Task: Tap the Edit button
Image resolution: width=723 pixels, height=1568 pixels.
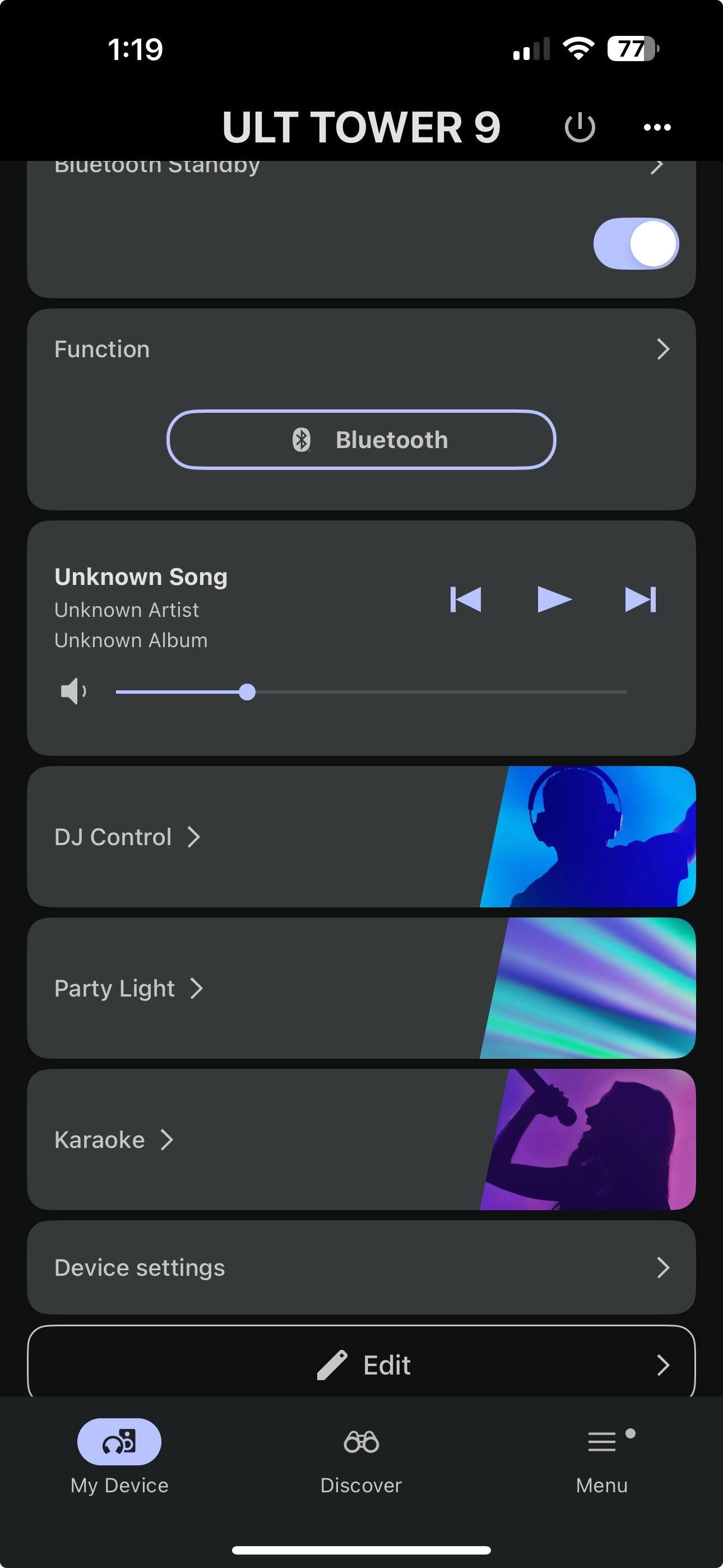Action: [361, 1364]
